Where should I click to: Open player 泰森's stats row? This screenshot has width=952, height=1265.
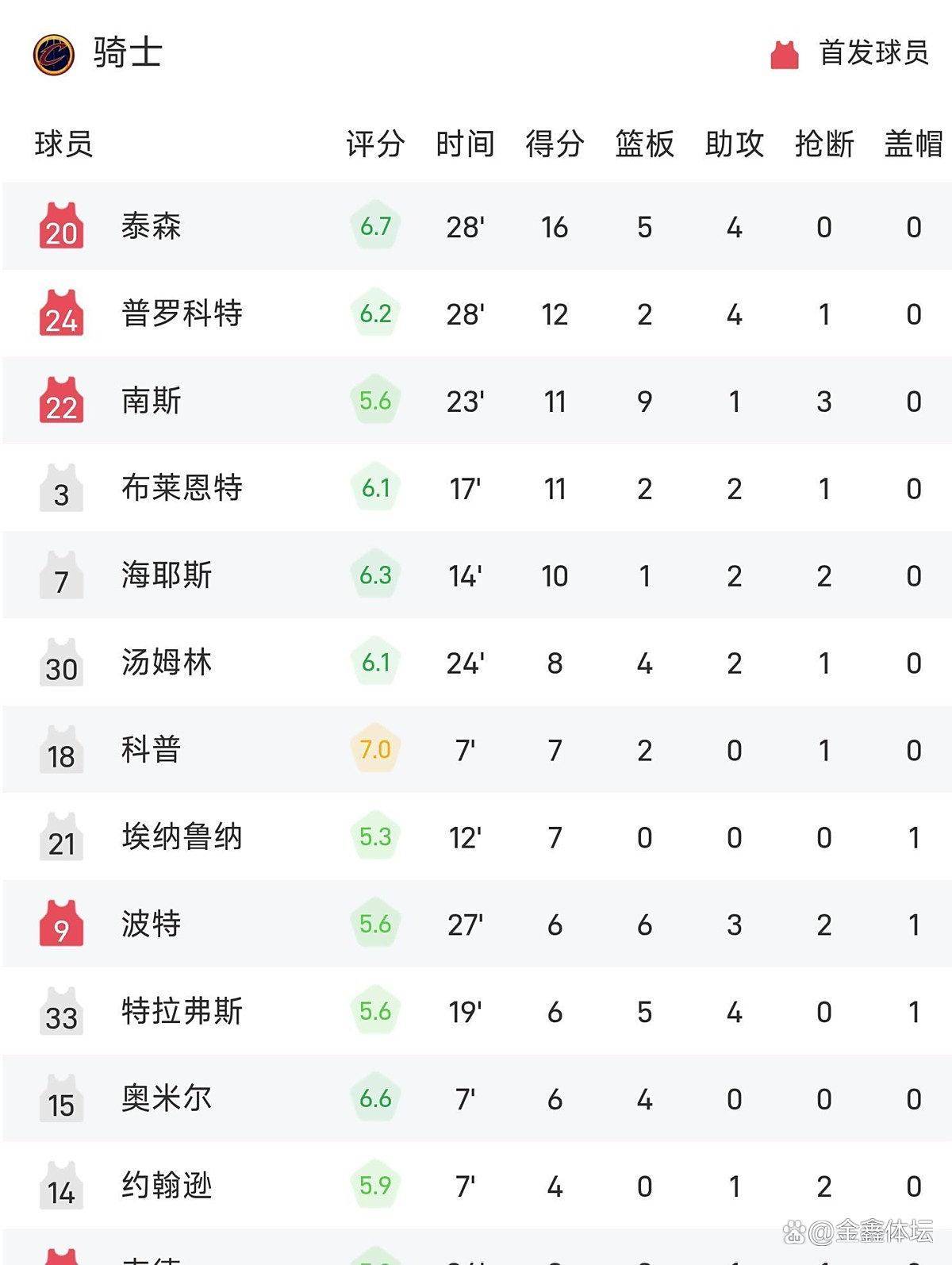151,227
